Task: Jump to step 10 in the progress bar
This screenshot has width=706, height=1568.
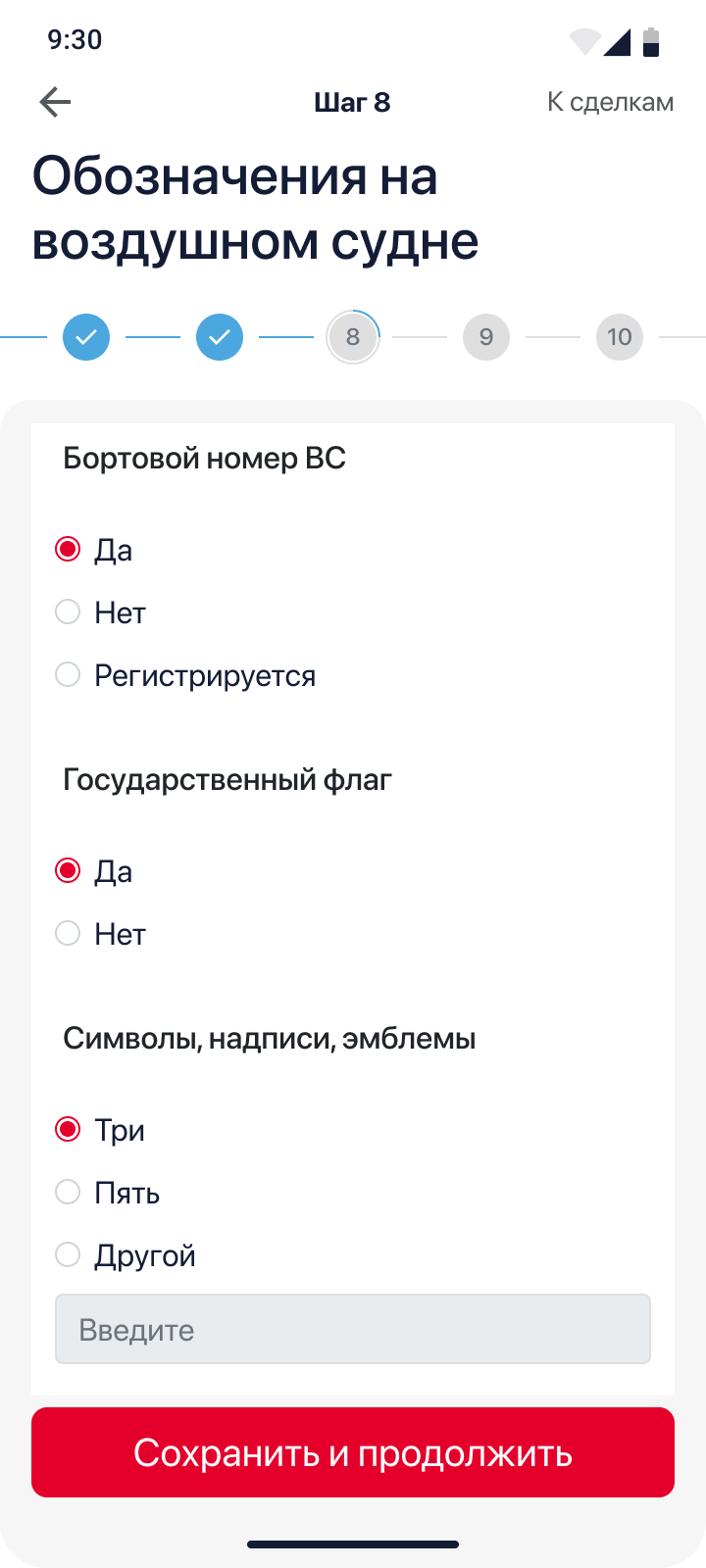Action: pyautogui.click(x=620, y=337)
